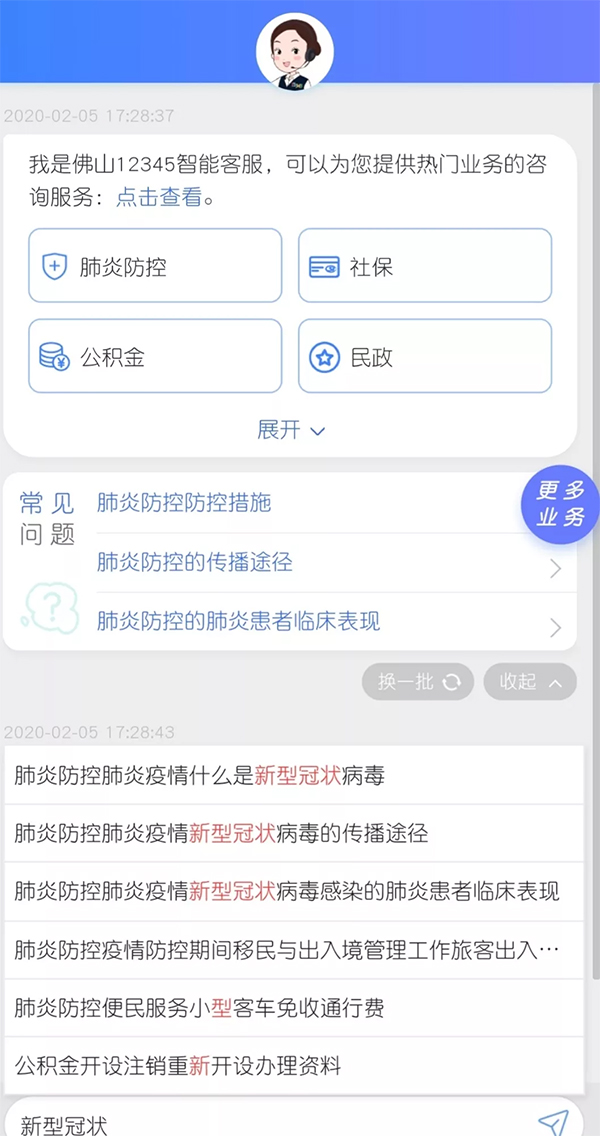Select suggestion 肺炎防控肺炎疫情新型冠状病毒的传播途径

[221, 833]
